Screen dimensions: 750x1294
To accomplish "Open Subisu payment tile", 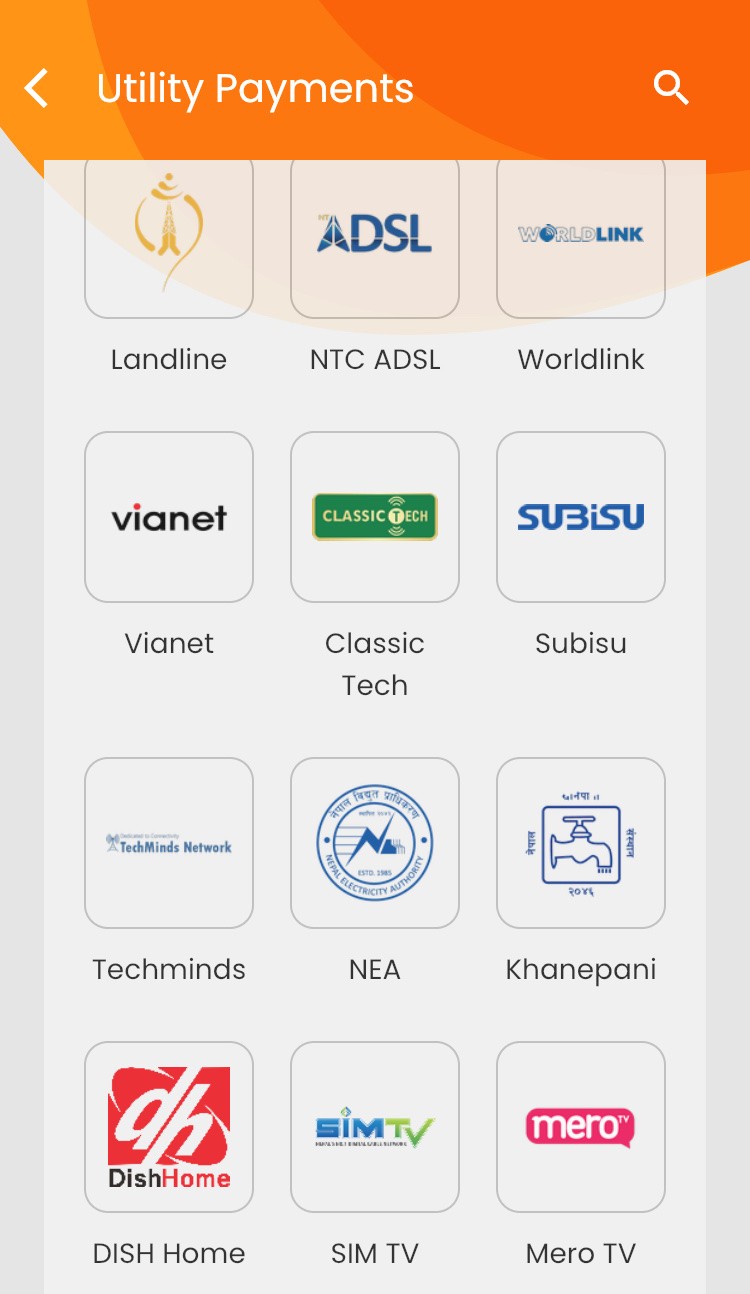I will [581, 517].
